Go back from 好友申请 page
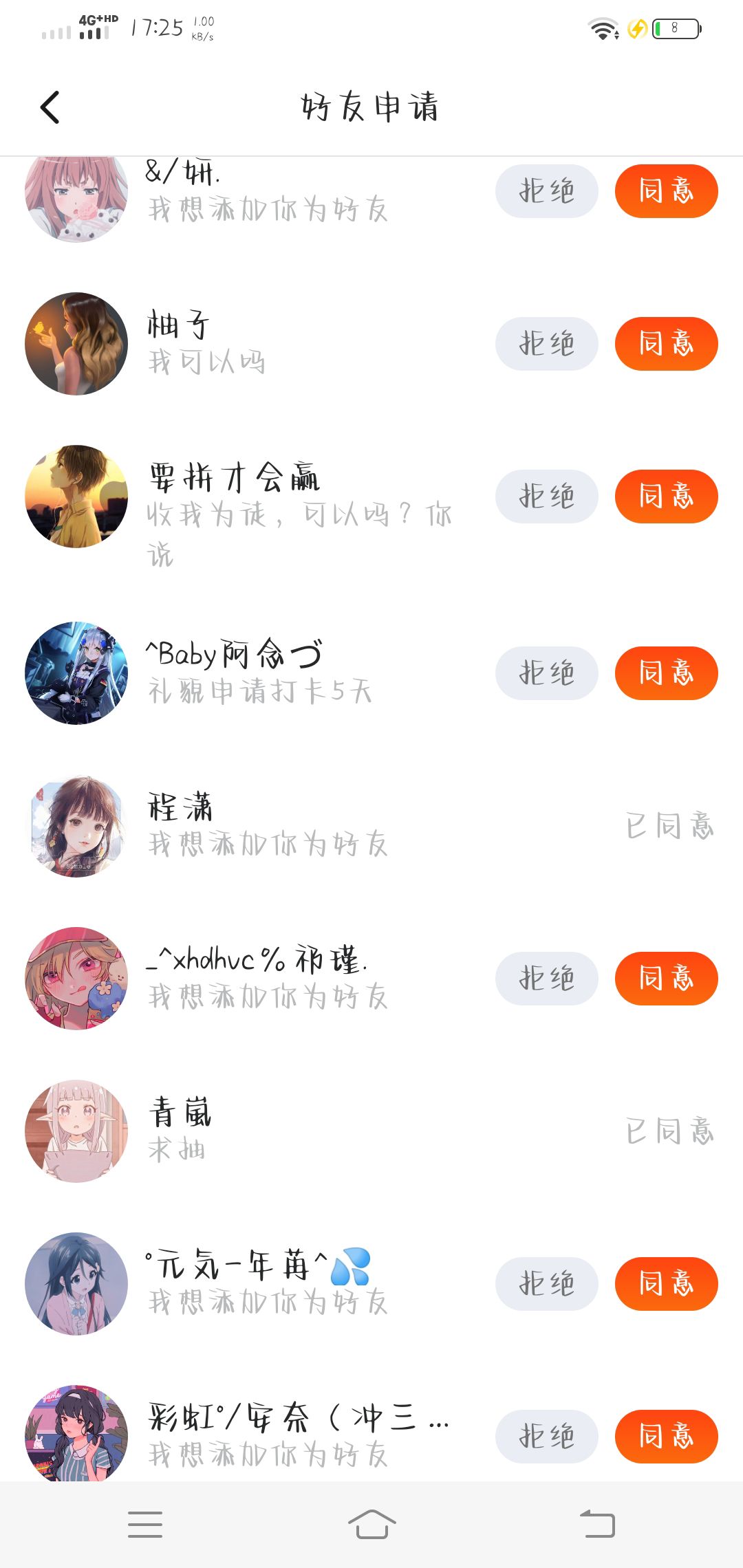 click(50, 107)
